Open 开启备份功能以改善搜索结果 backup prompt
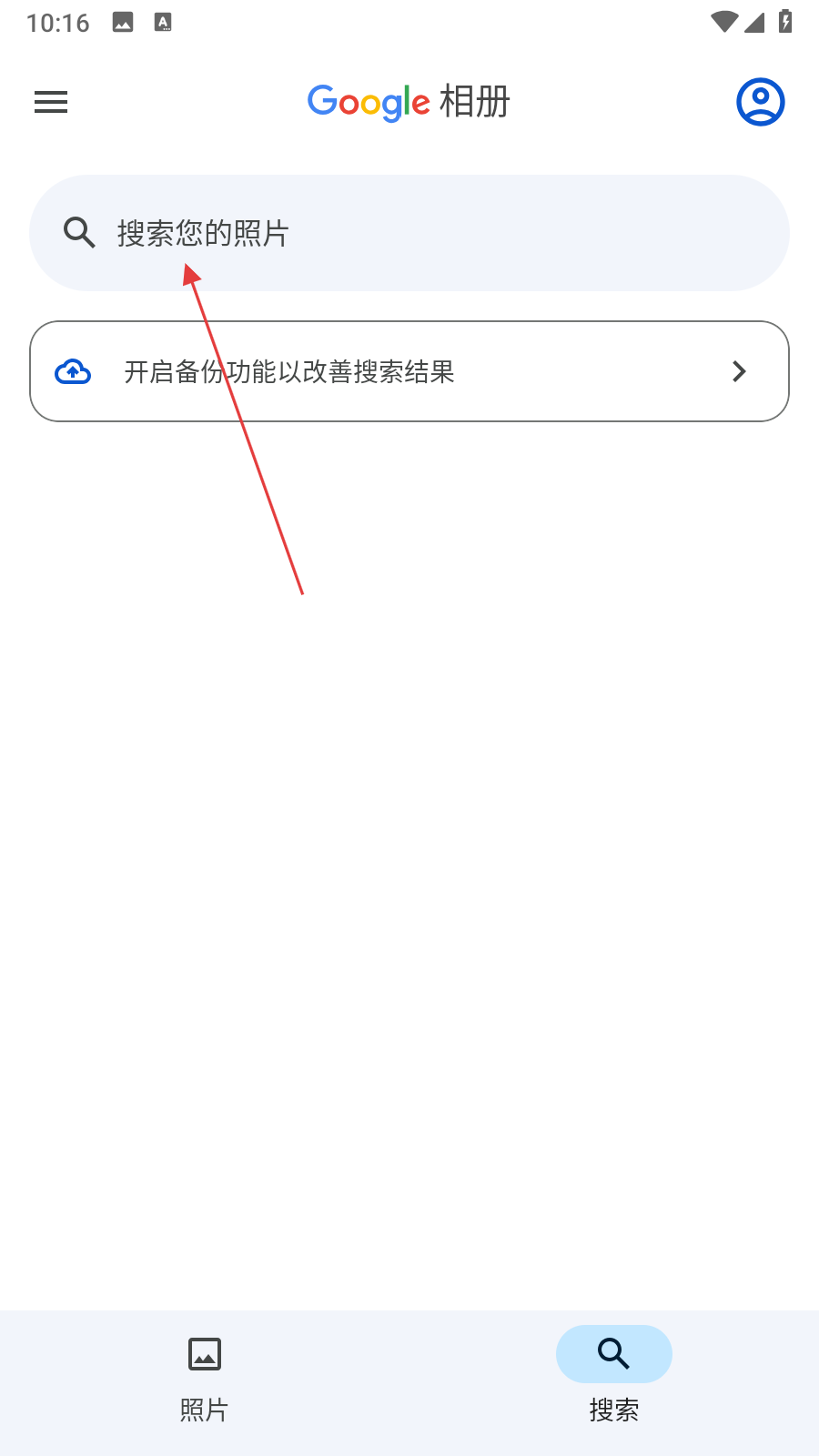 tap(409, 371)
